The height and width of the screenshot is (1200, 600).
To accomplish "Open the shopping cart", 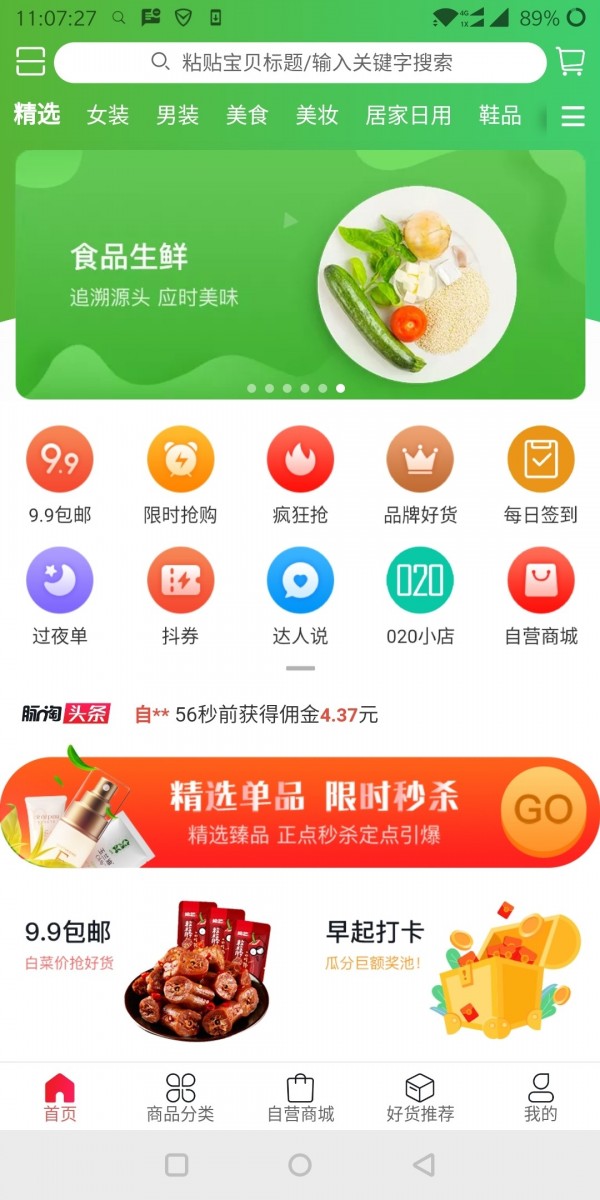I will click(570, 62).
